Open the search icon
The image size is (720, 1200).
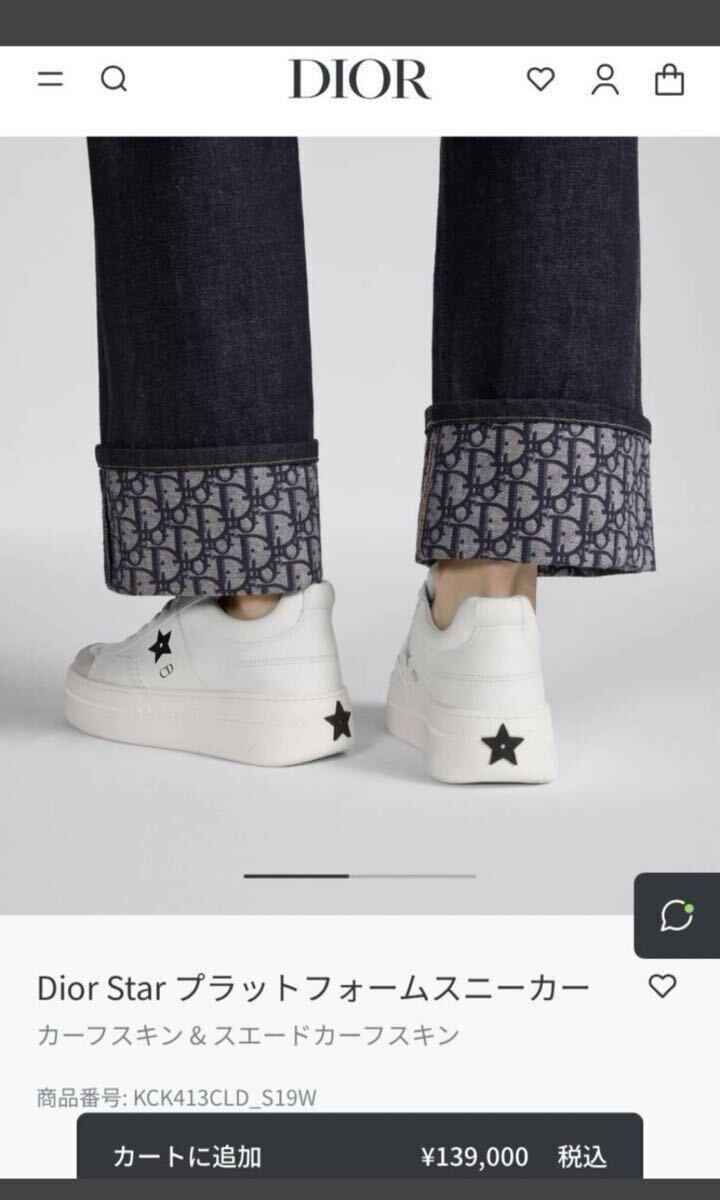pos(114,79)
